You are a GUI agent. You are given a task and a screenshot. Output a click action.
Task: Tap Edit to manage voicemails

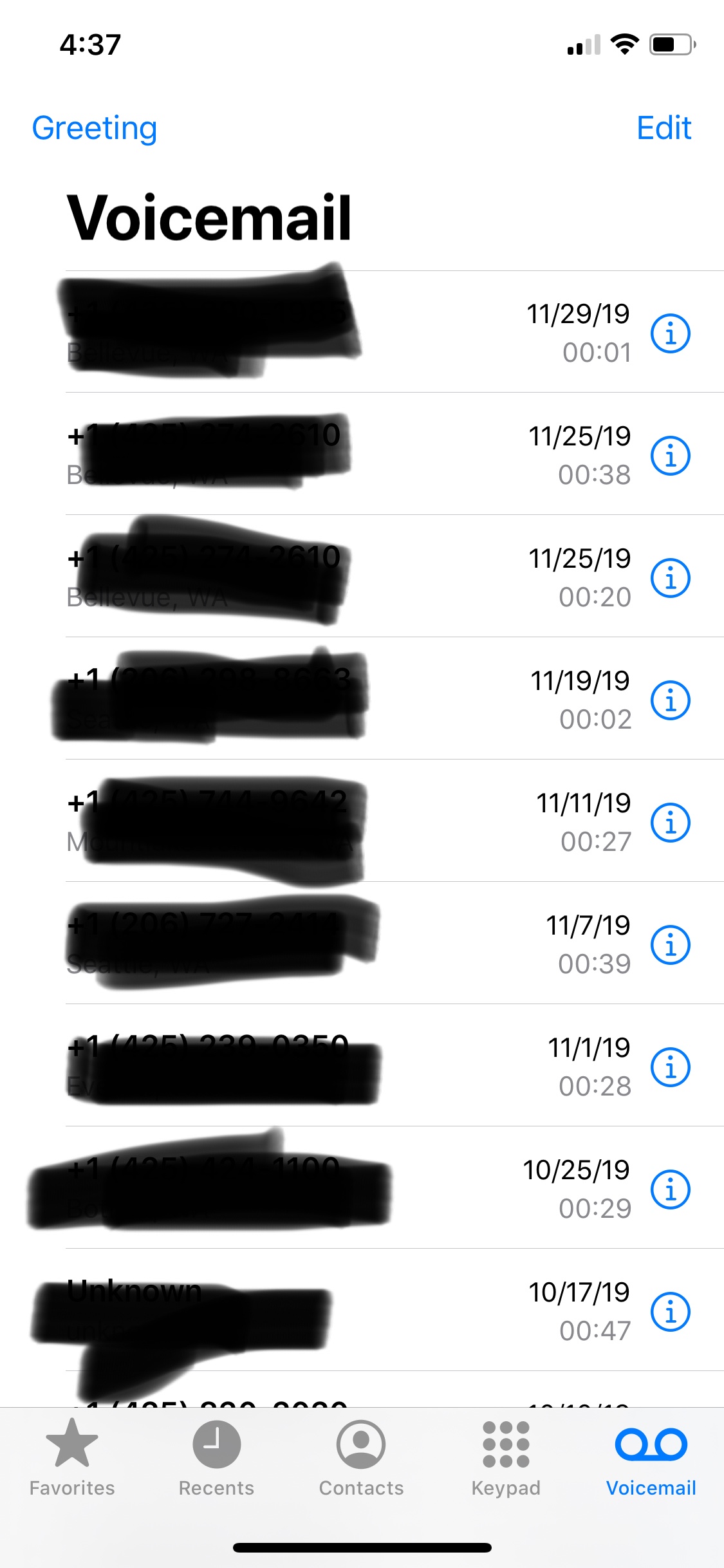click(664, 128)
